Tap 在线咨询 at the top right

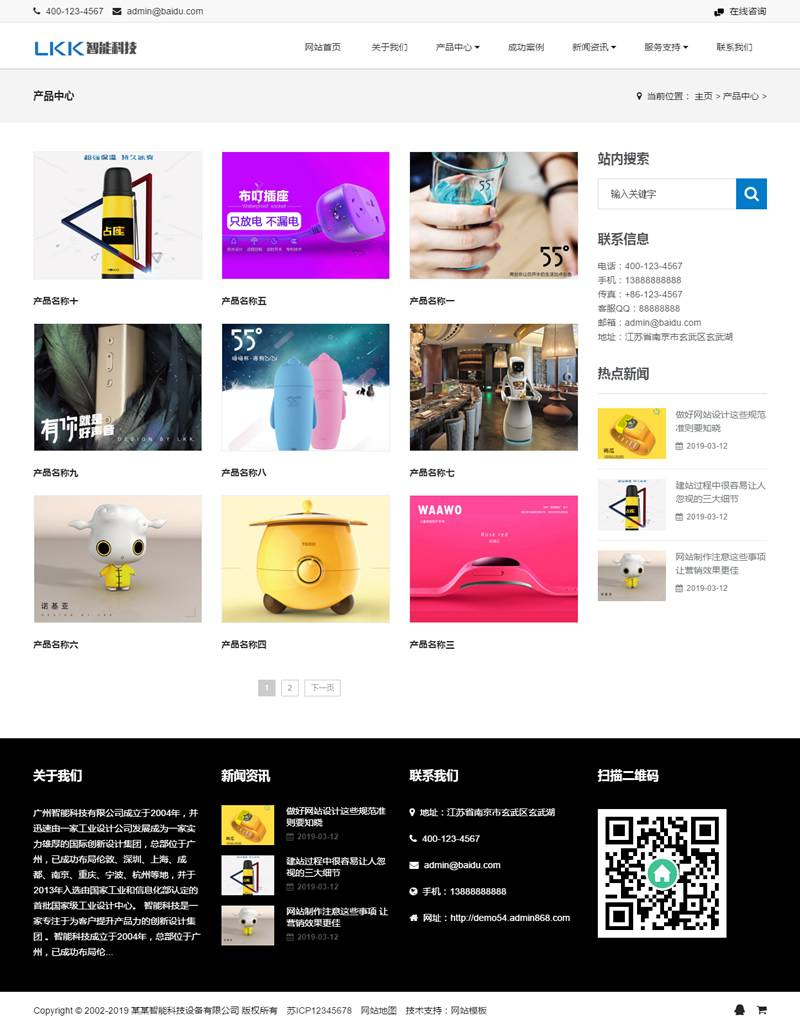tap(746, 11)
